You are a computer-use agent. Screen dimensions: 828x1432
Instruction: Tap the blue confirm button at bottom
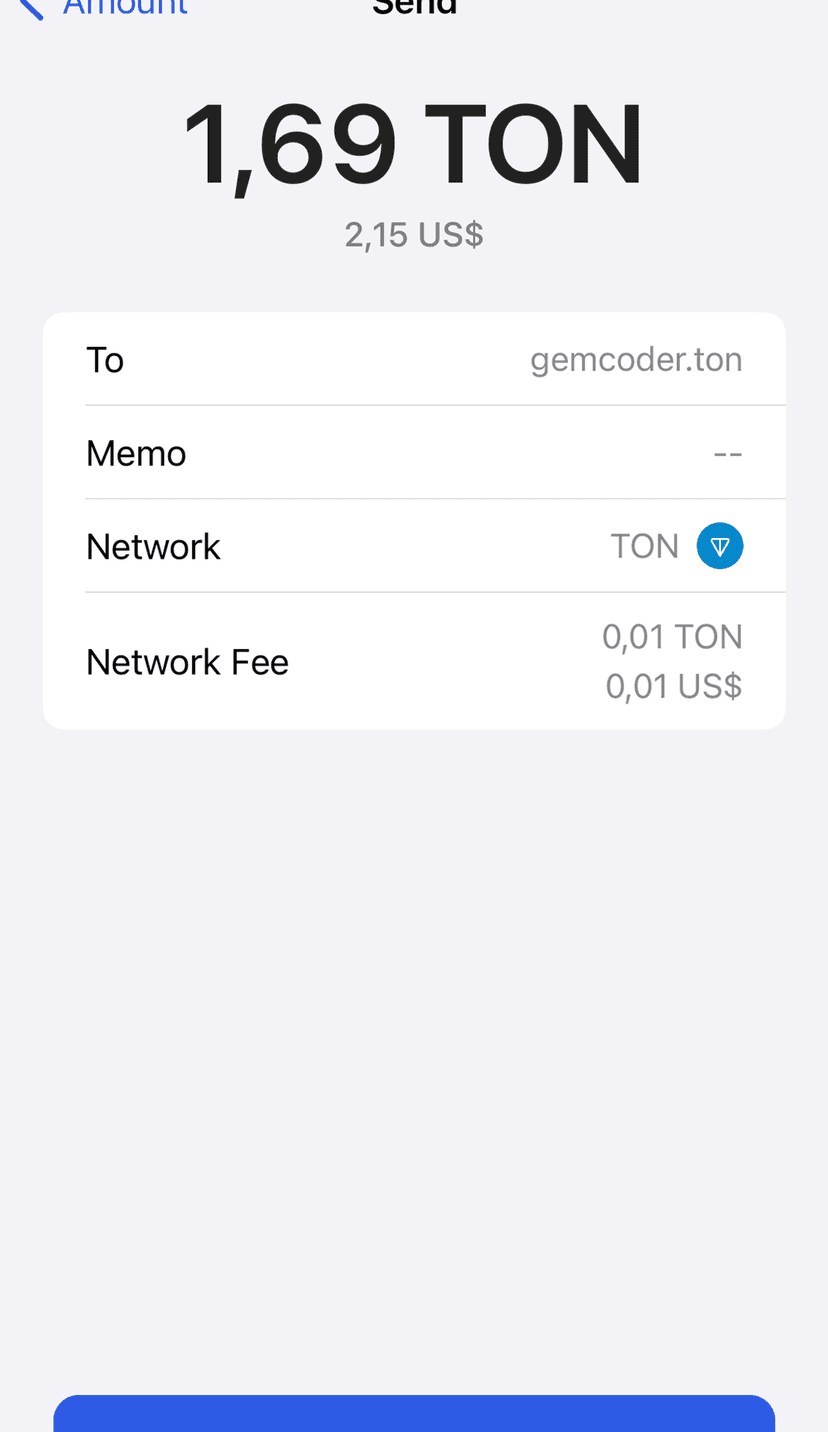(414, 1414)
